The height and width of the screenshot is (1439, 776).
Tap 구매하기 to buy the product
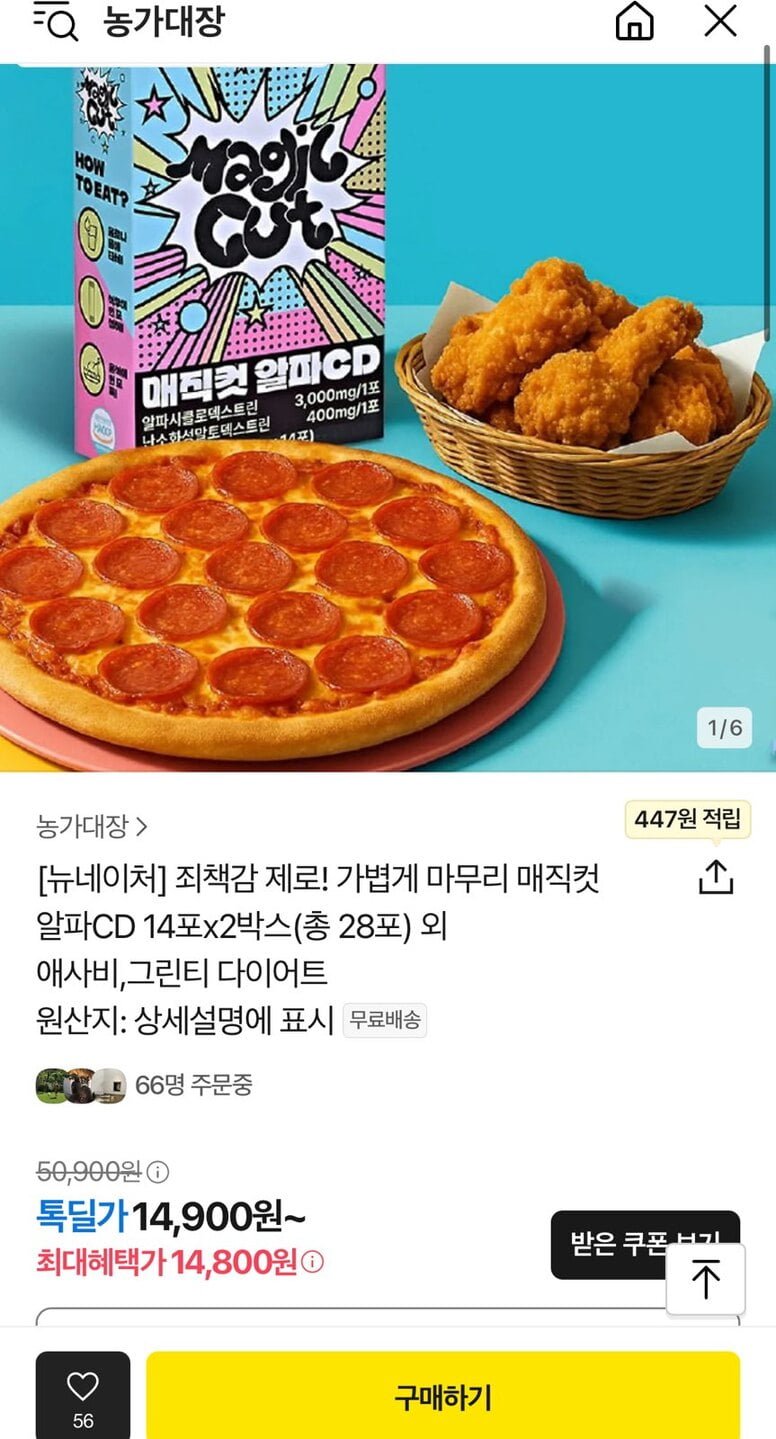point(442,1396)
